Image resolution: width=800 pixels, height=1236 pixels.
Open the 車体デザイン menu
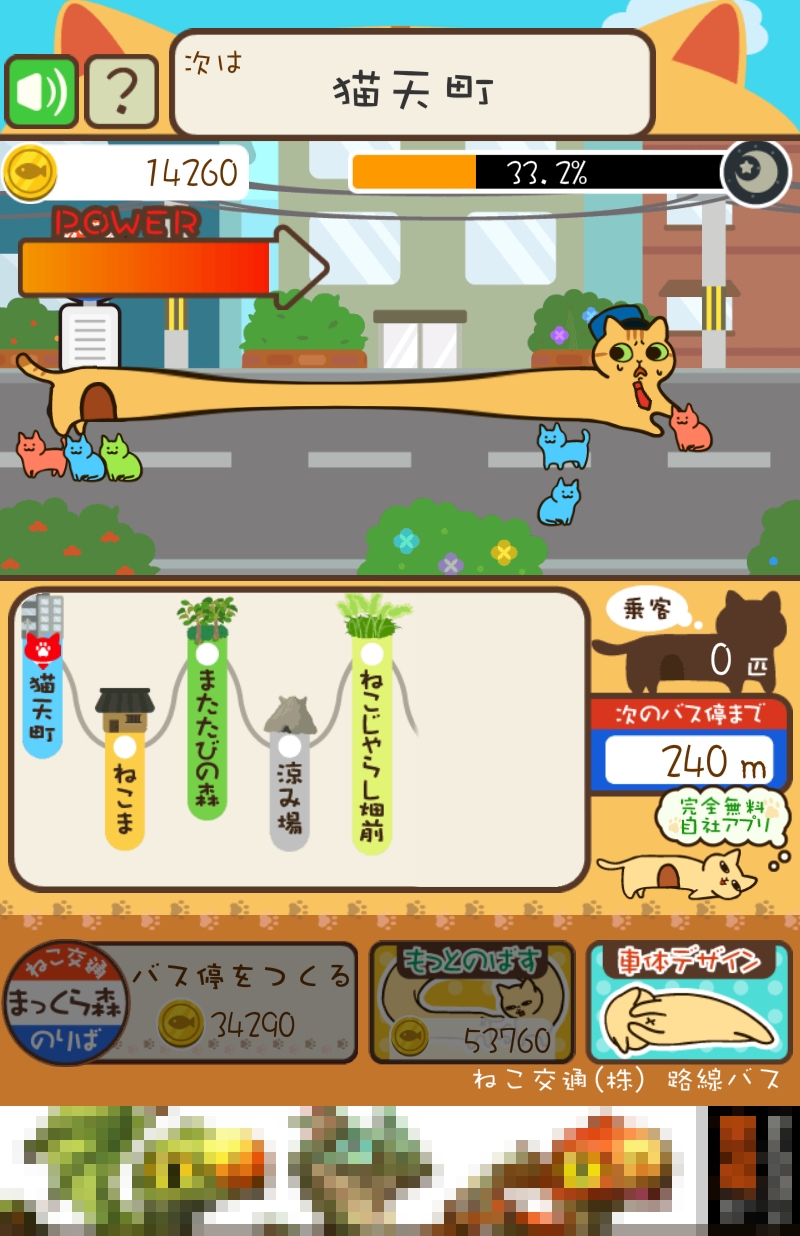click(689, 1003)
